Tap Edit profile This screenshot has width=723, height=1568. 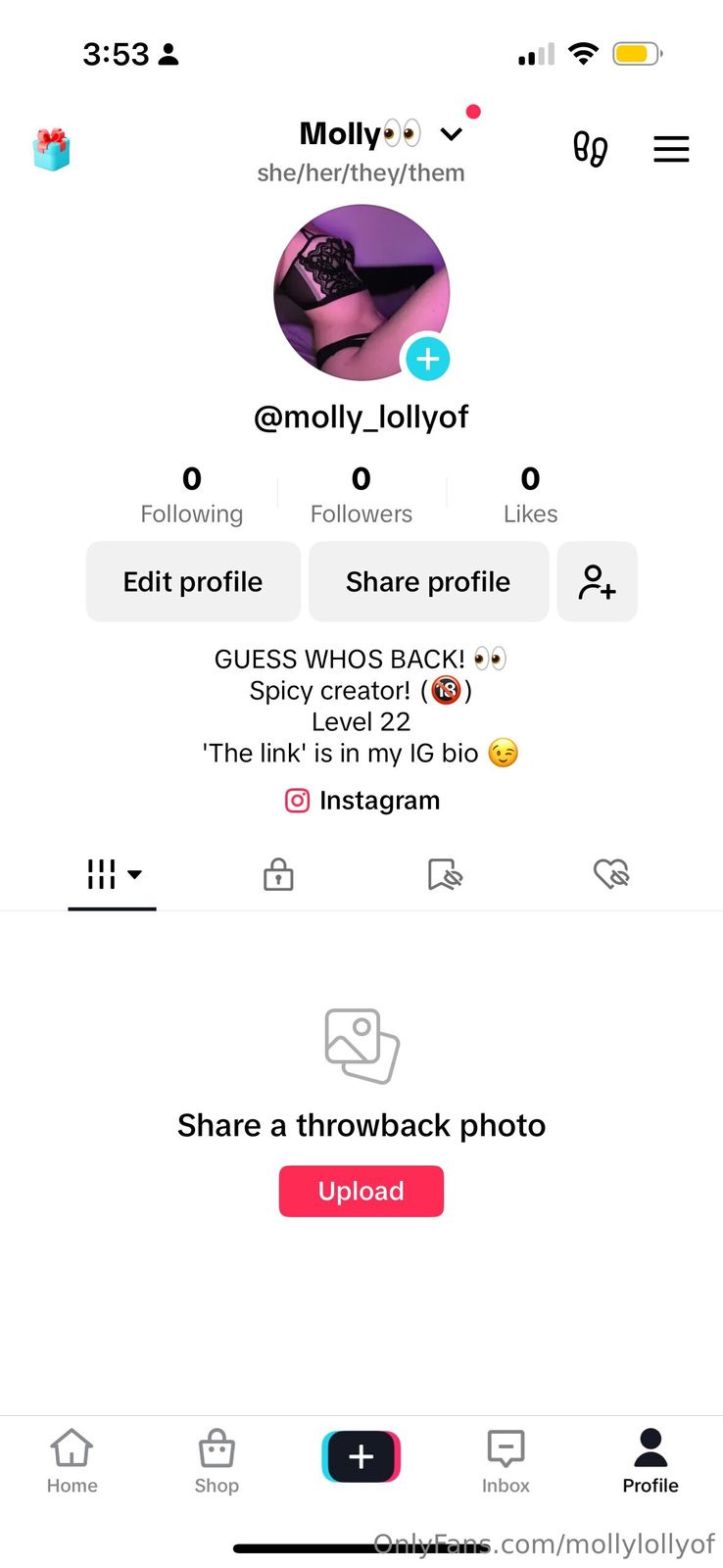pos(193,581)
